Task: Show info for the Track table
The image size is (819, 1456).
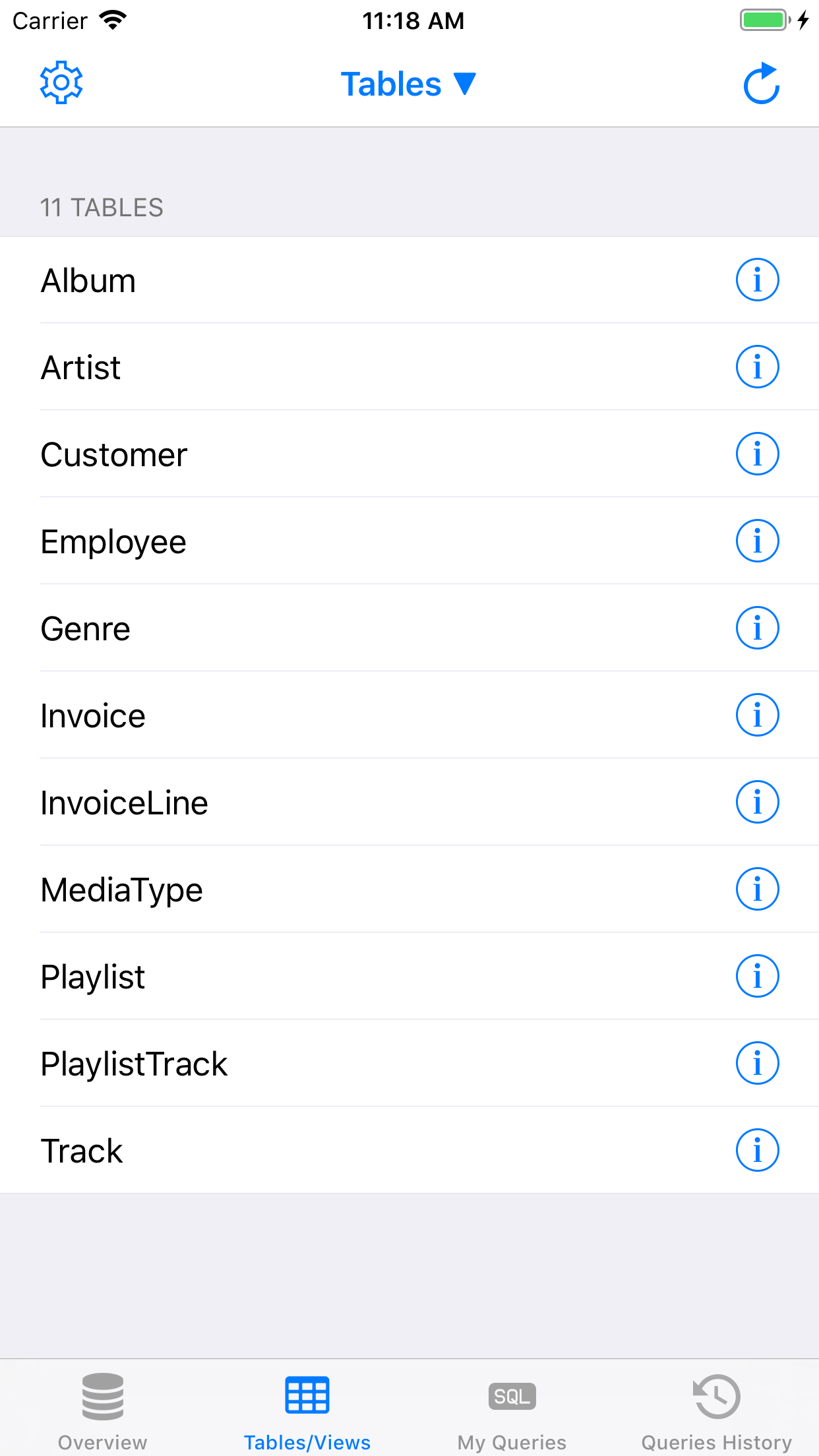Action: 756,1150
